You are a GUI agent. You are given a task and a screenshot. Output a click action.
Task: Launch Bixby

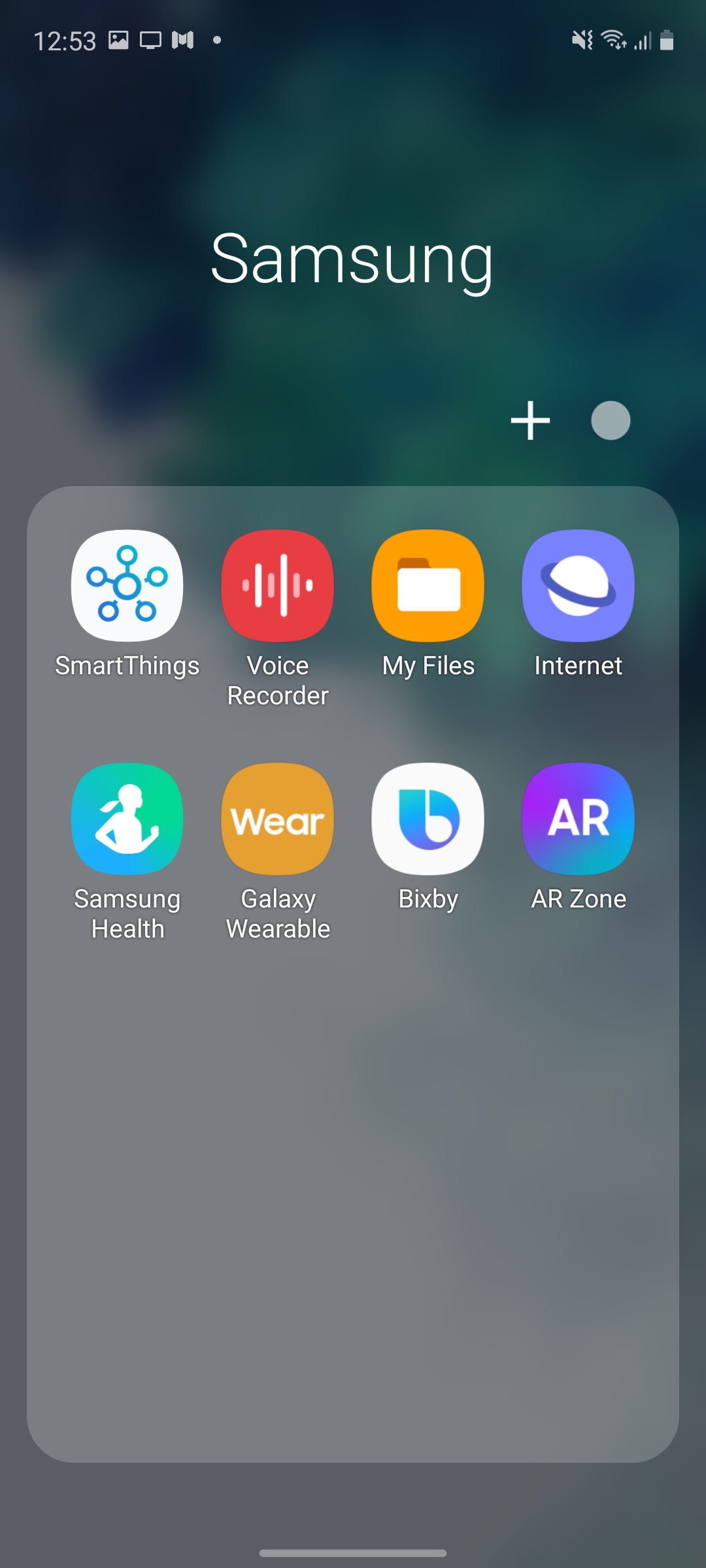[428, 819]
